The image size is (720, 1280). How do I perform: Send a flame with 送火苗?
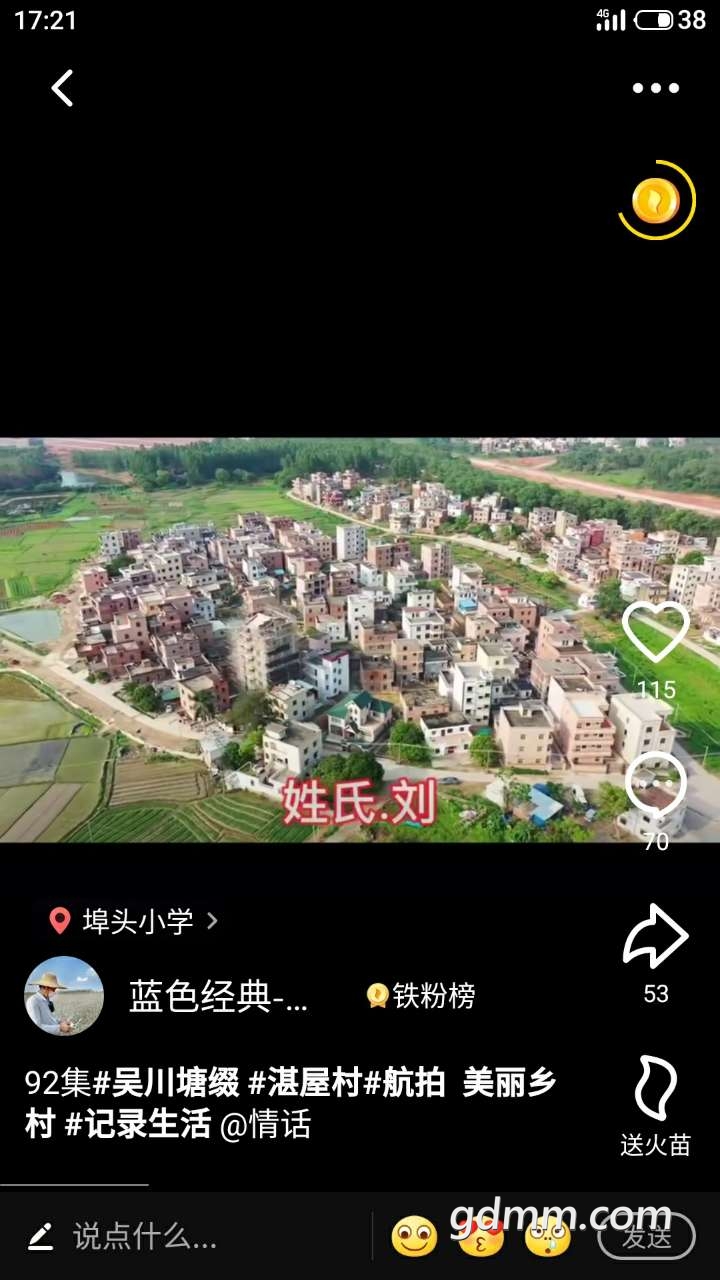(x=655, y=1090)
